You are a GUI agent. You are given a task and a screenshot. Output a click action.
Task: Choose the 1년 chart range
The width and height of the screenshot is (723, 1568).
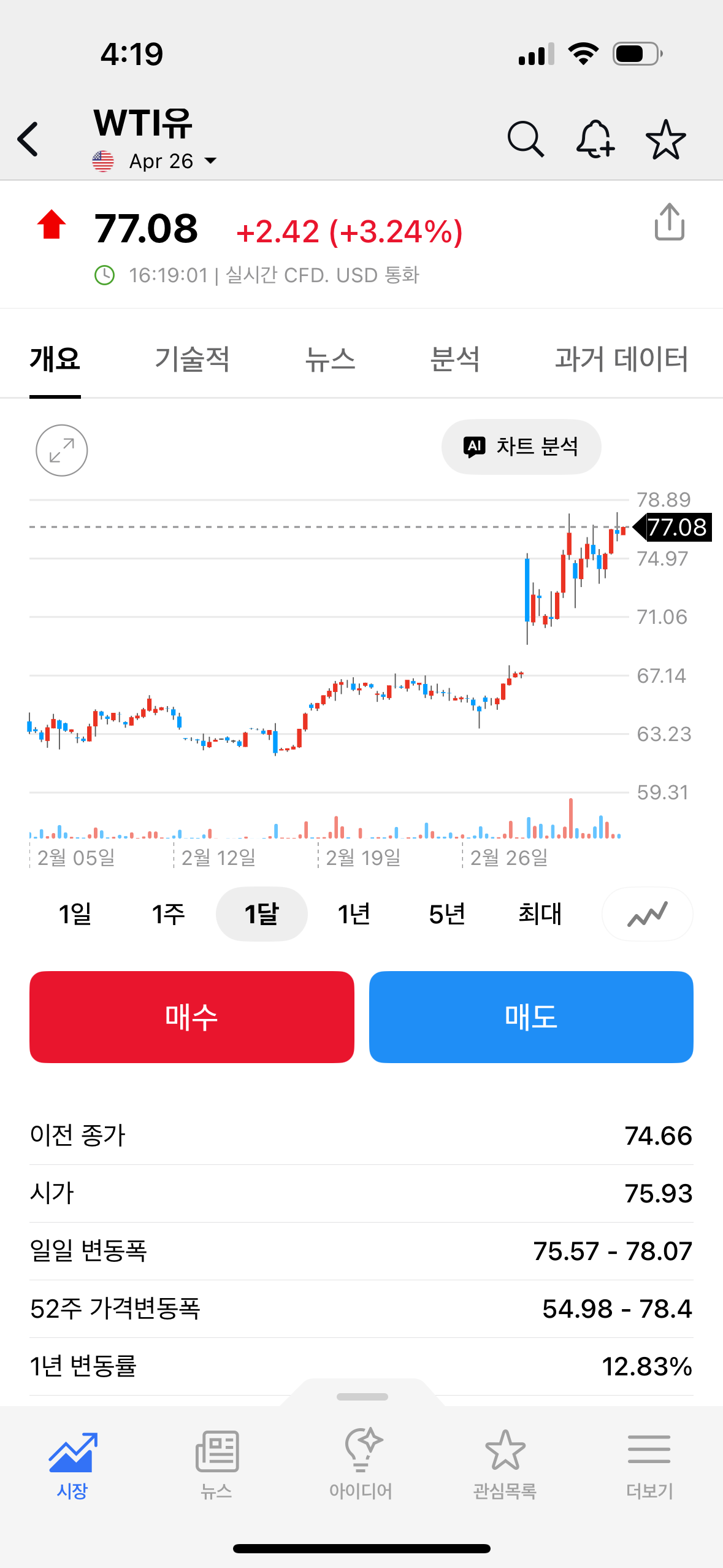(x=354, y=914)
